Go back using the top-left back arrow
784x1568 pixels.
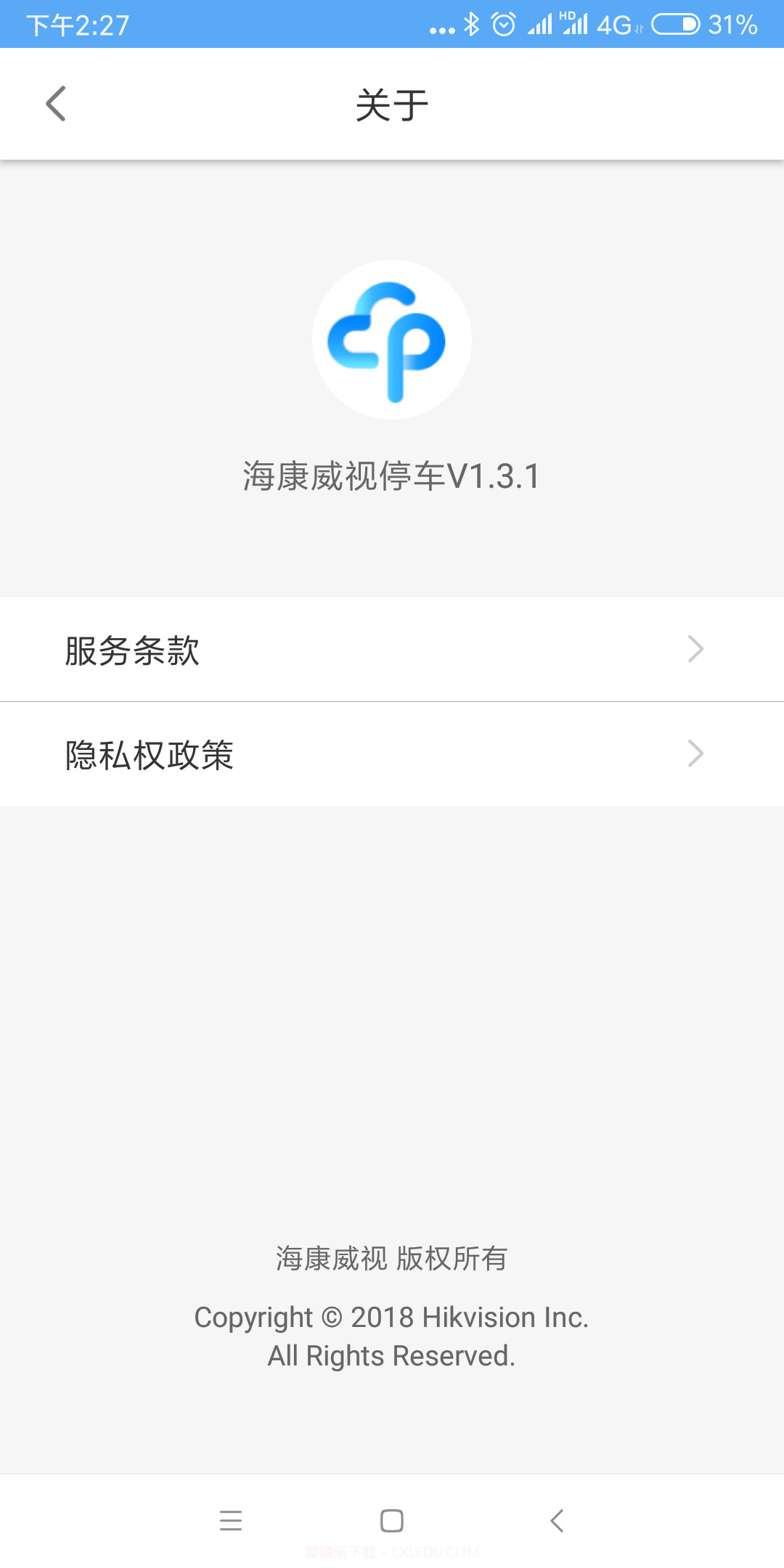[x=55, y=103]
